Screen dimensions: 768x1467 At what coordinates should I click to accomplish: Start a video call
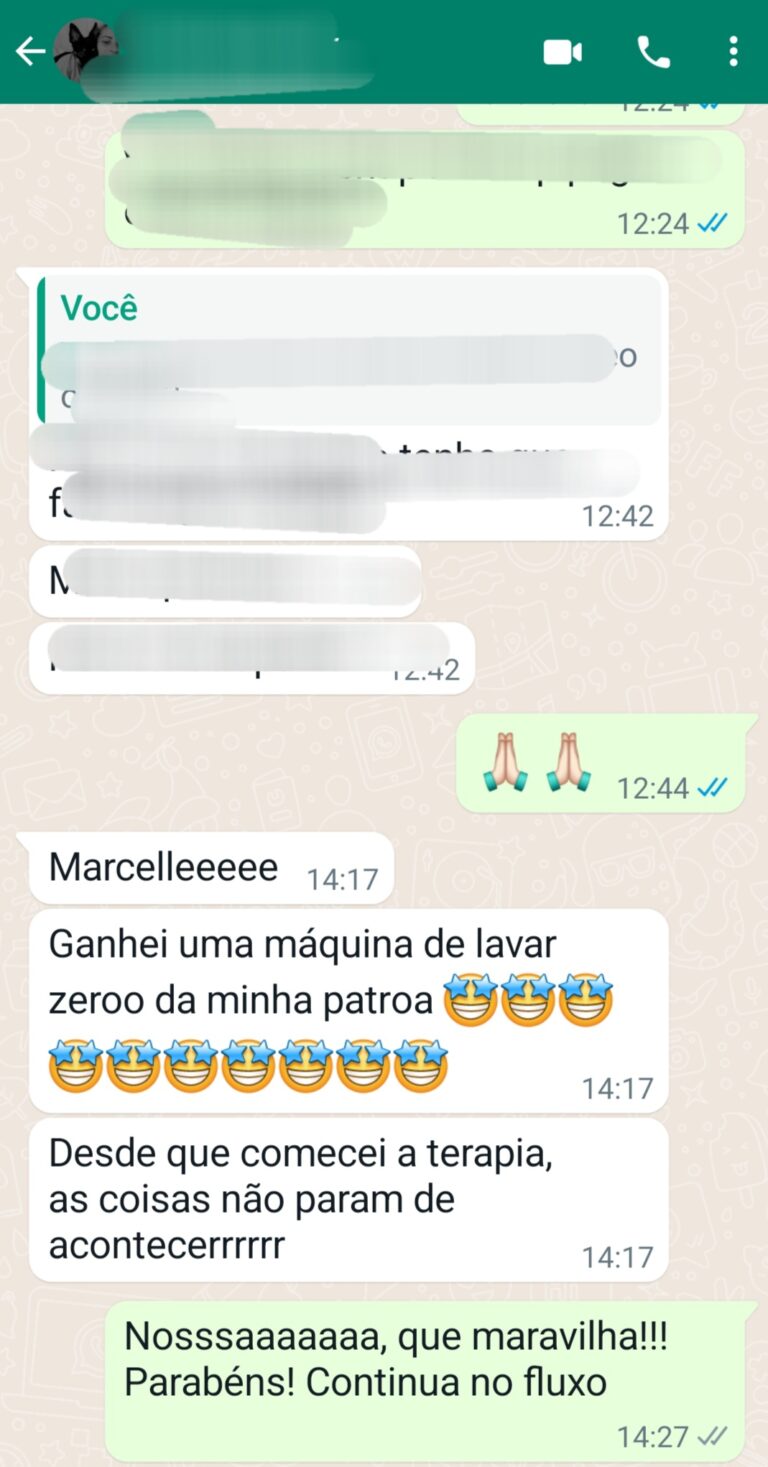563,52
